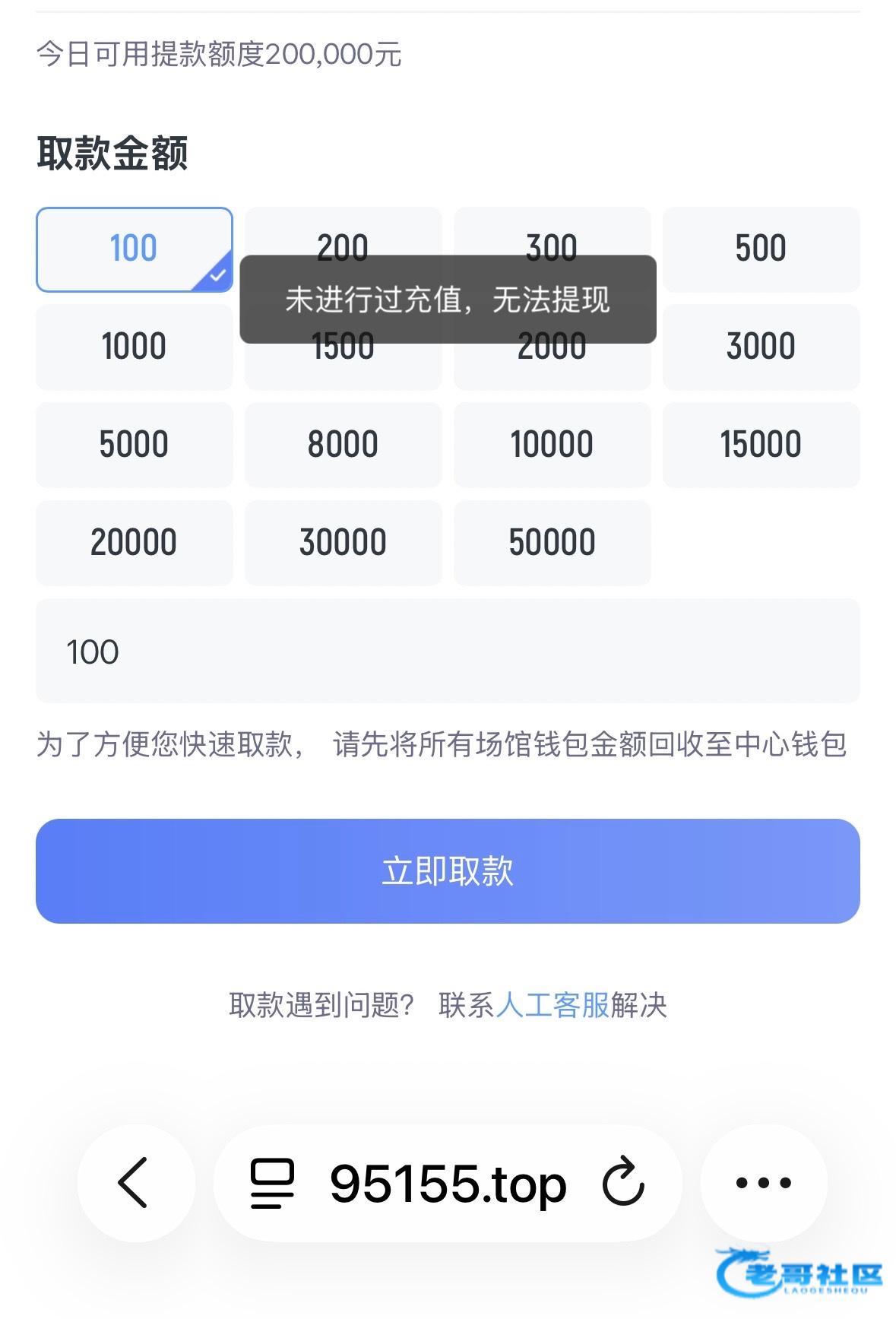Choose the 30000 amount option
This screenshot has height=1319, width=896.
(x=343, y=543)
